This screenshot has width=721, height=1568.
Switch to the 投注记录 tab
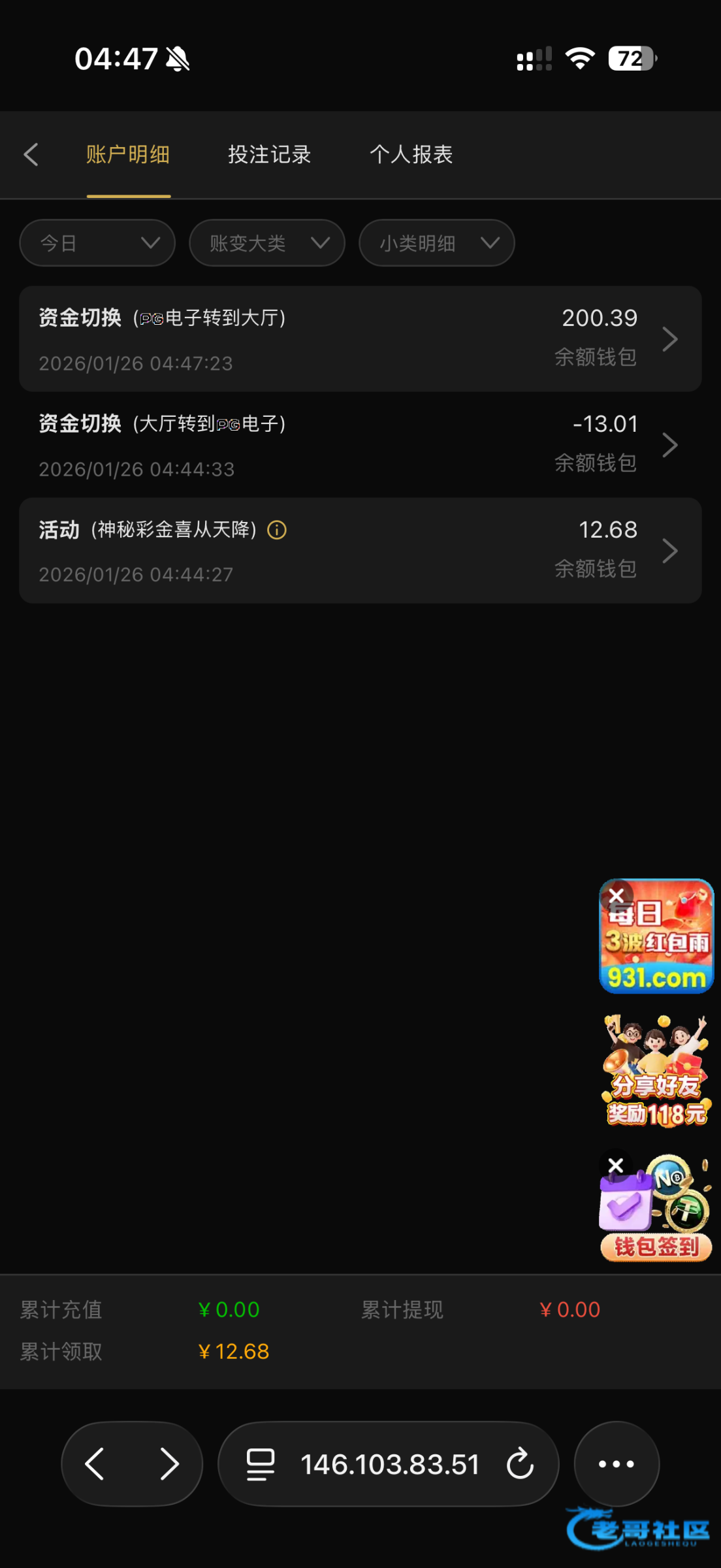[x=269, y=155]
